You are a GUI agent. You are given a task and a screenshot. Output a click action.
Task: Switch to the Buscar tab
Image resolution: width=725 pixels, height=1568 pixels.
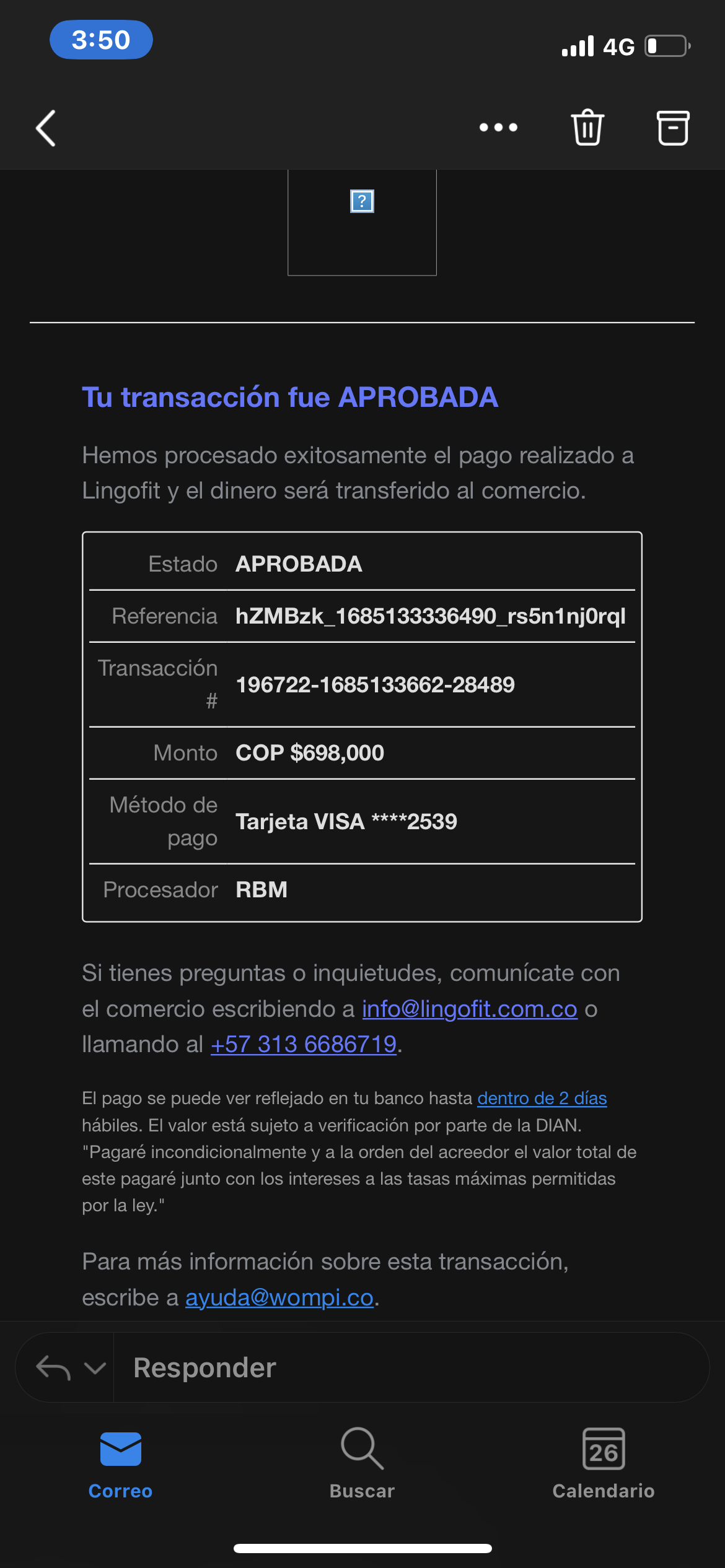point(362,1464)
